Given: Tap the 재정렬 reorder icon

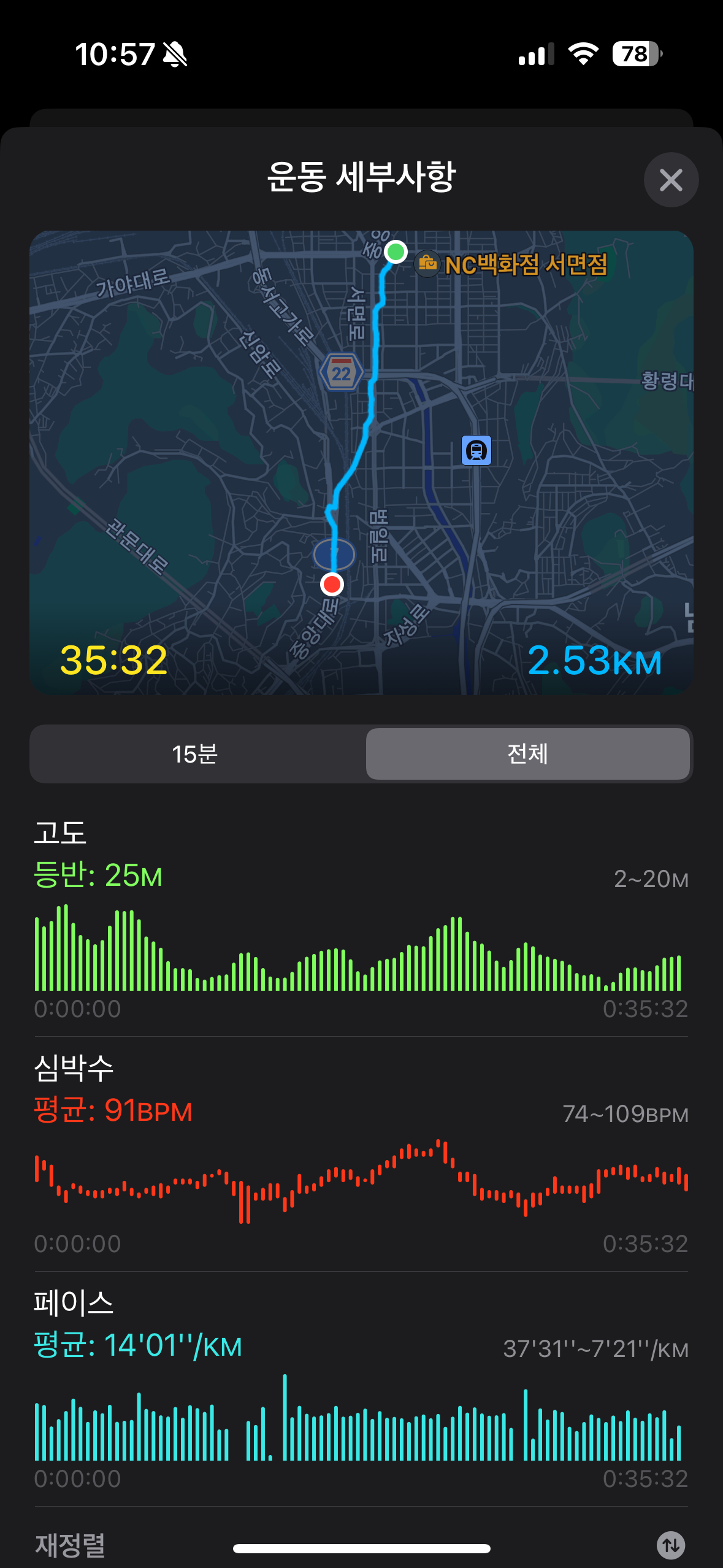Looking at the screenshot, I should pos(671,1545).
